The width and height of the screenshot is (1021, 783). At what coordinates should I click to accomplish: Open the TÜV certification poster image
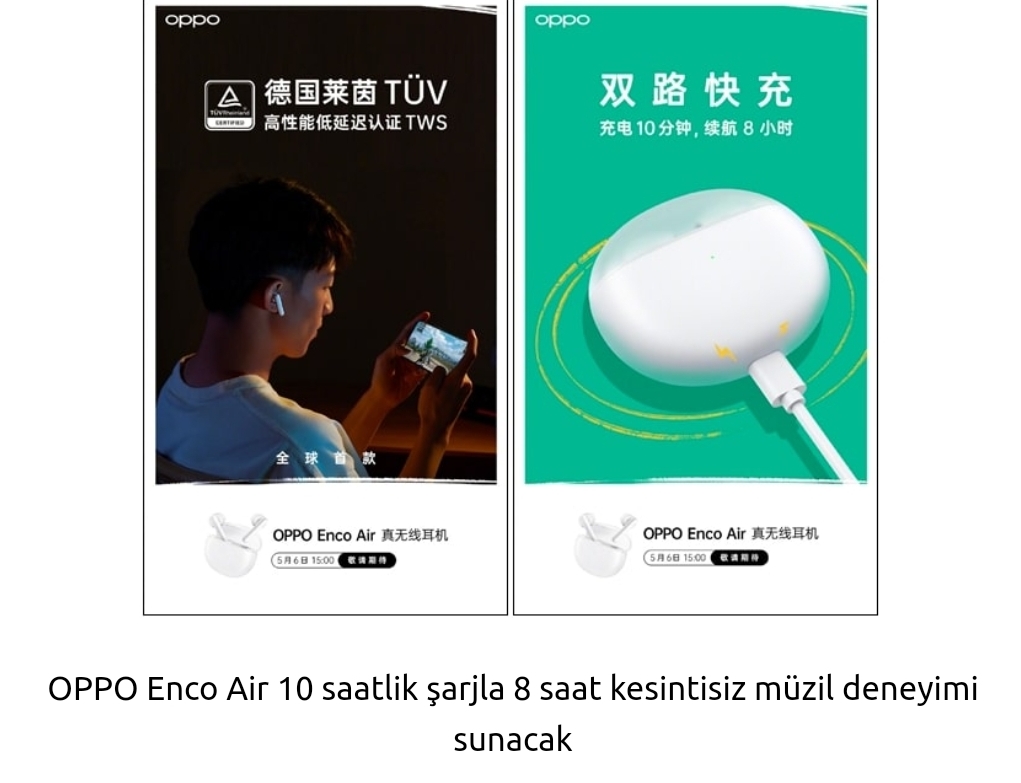click(326, 306)
